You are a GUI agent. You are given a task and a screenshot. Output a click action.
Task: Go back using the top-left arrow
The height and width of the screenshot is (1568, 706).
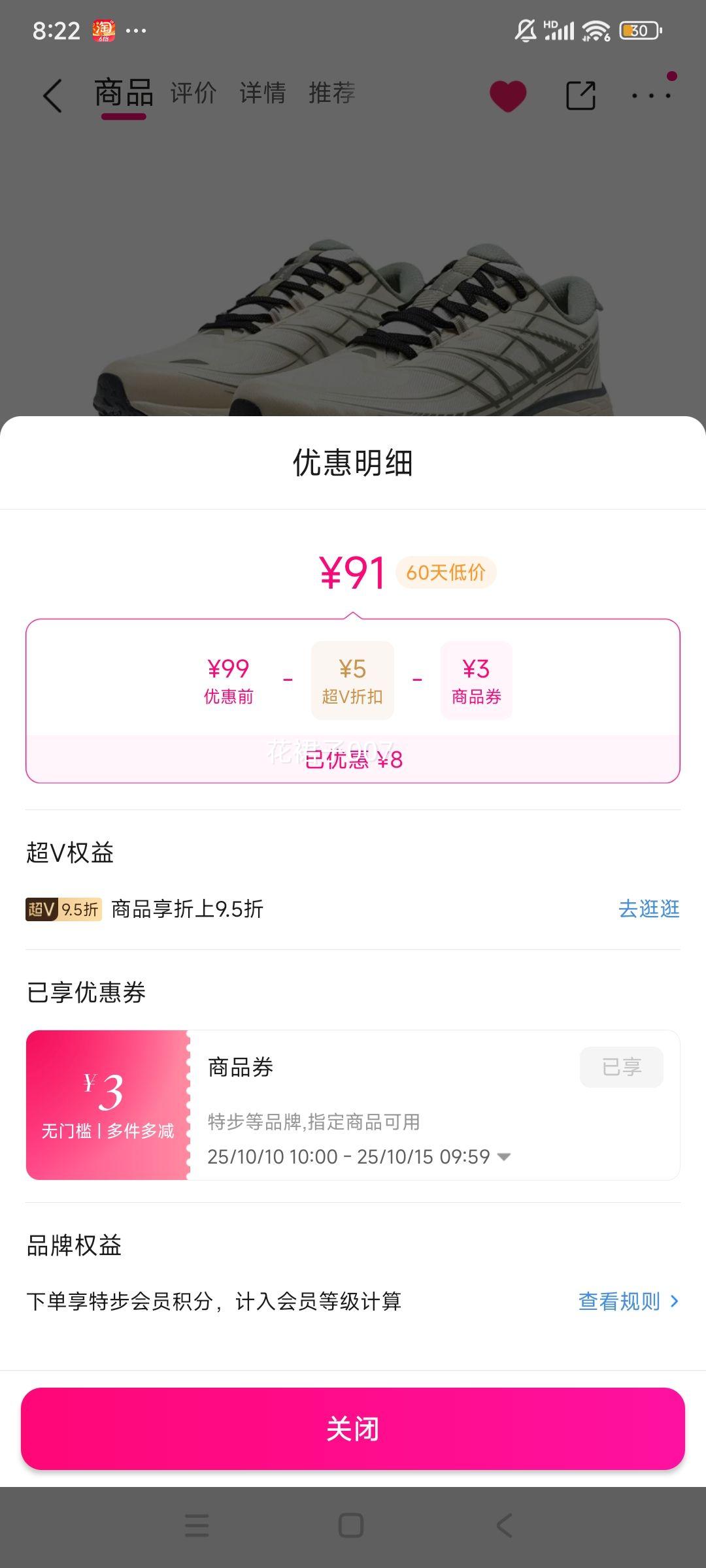(x=52, y=96)
